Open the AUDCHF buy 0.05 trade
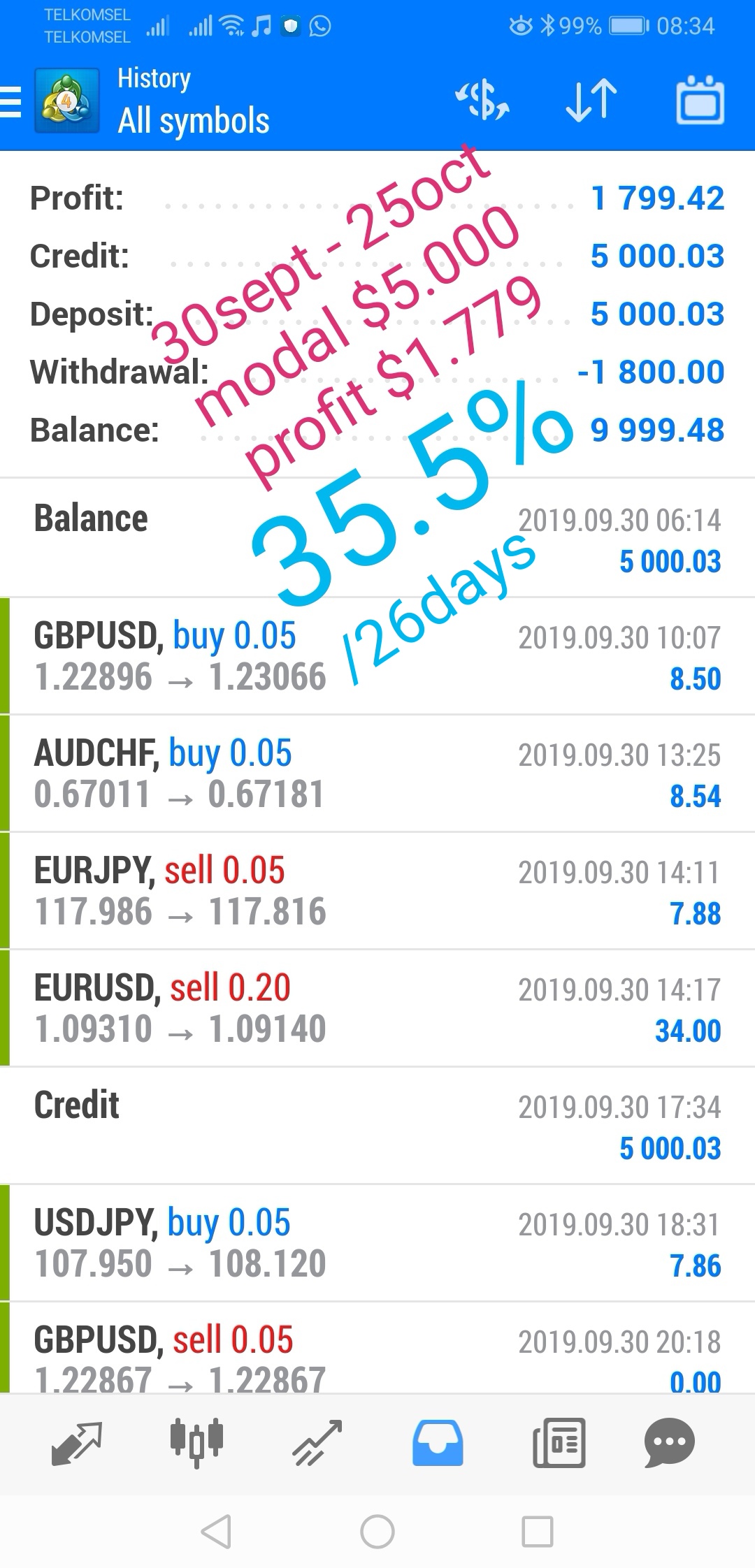The image size is (755, 1568). 377,774
